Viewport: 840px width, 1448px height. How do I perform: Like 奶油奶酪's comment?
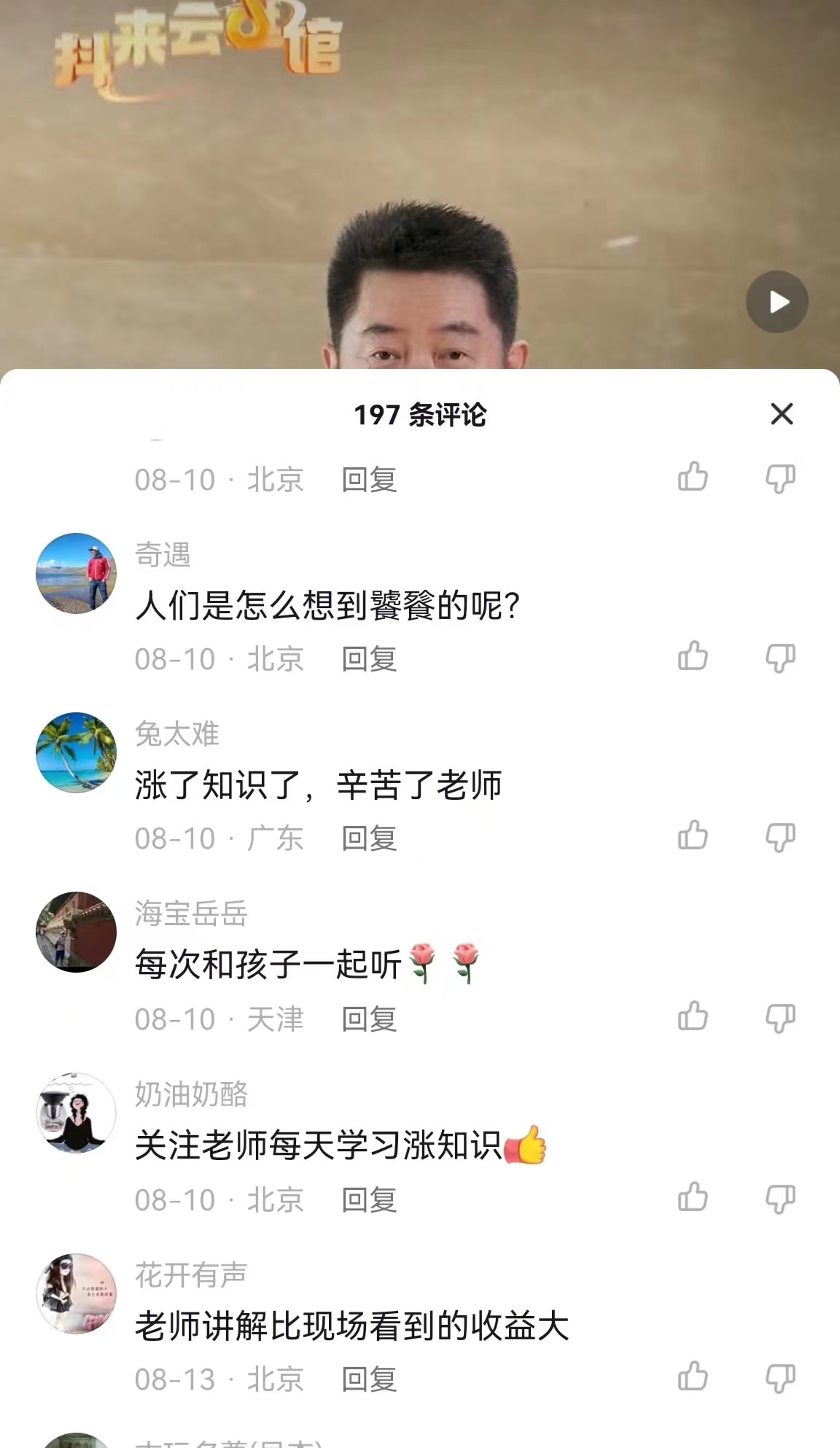[x=693, y=1197]
